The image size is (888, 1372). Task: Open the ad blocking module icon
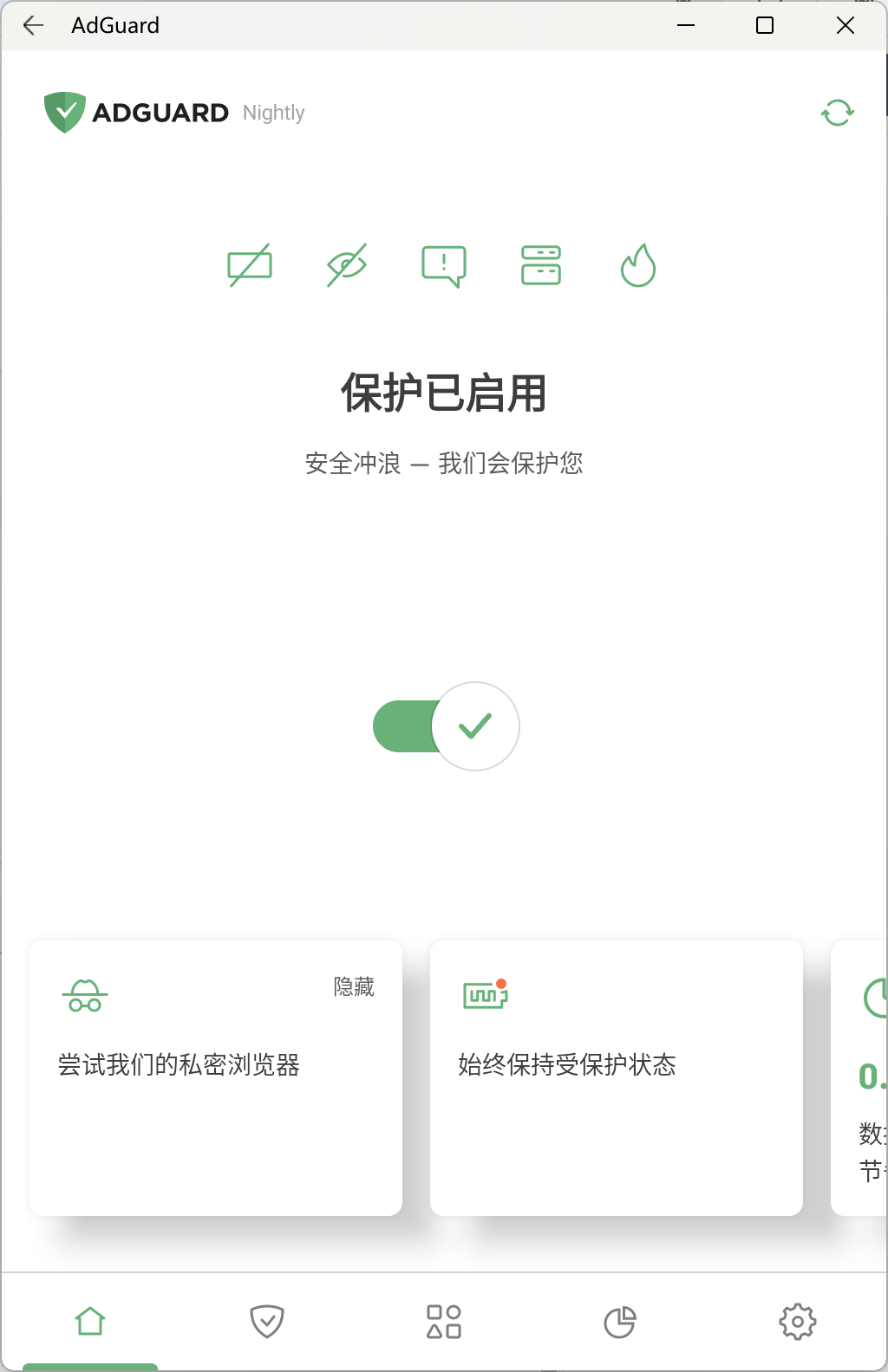[250, 265]
